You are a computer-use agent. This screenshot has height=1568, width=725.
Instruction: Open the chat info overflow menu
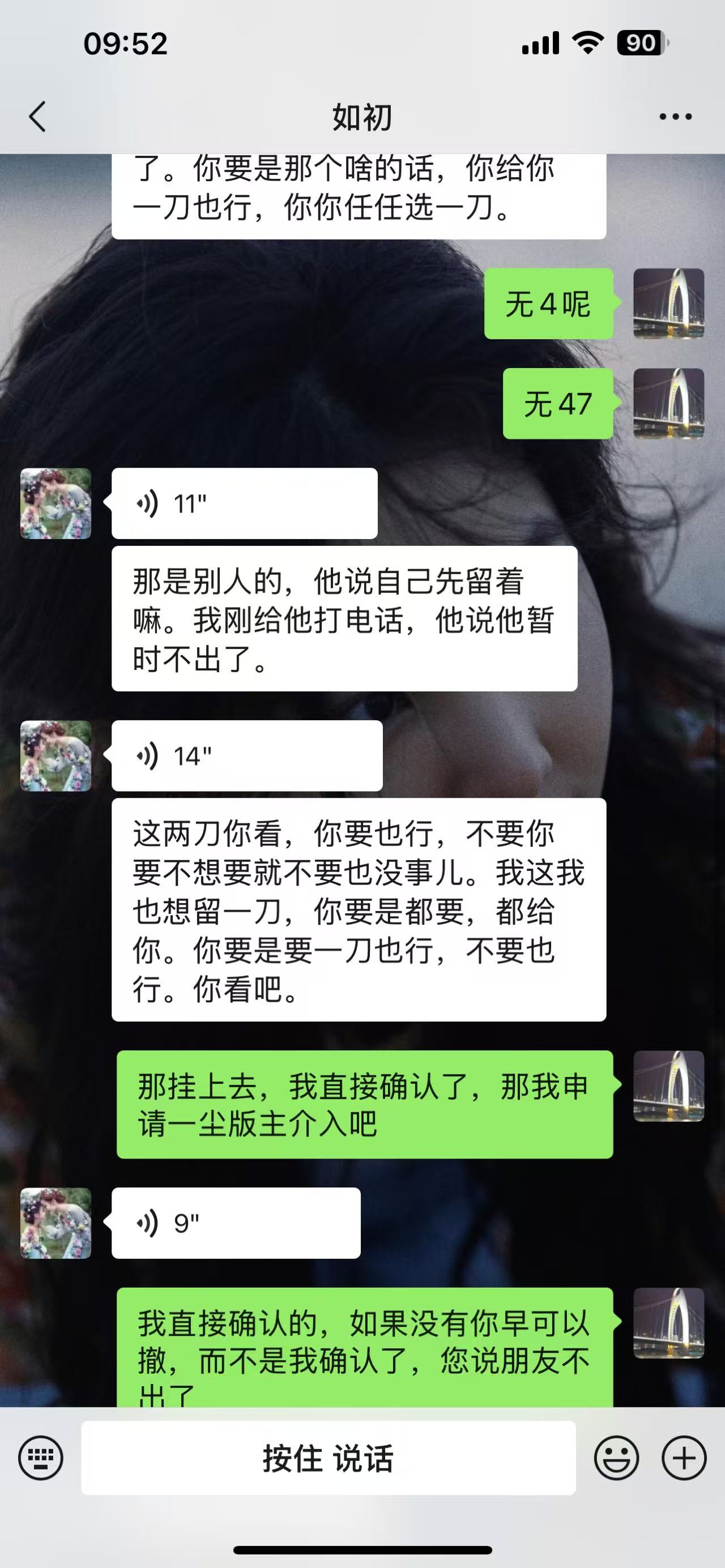675,116
